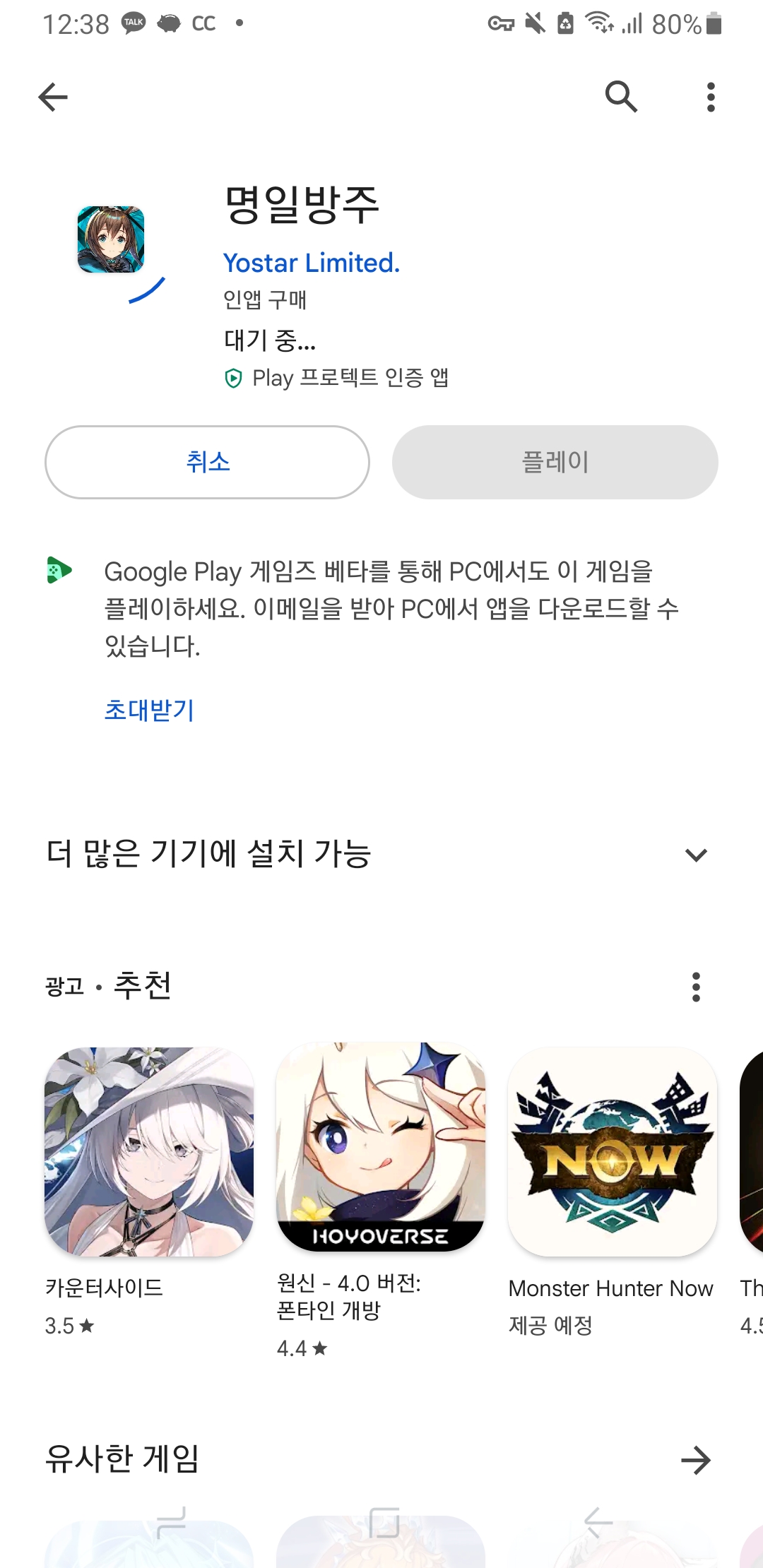Open options menu for 광고 · 추천

(x=696, y=987)
